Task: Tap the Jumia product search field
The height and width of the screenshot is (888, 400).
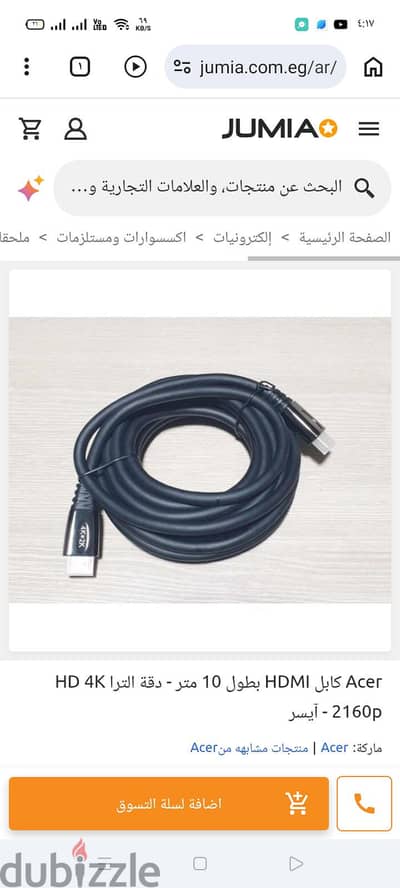Action: [x=222, y=187]
